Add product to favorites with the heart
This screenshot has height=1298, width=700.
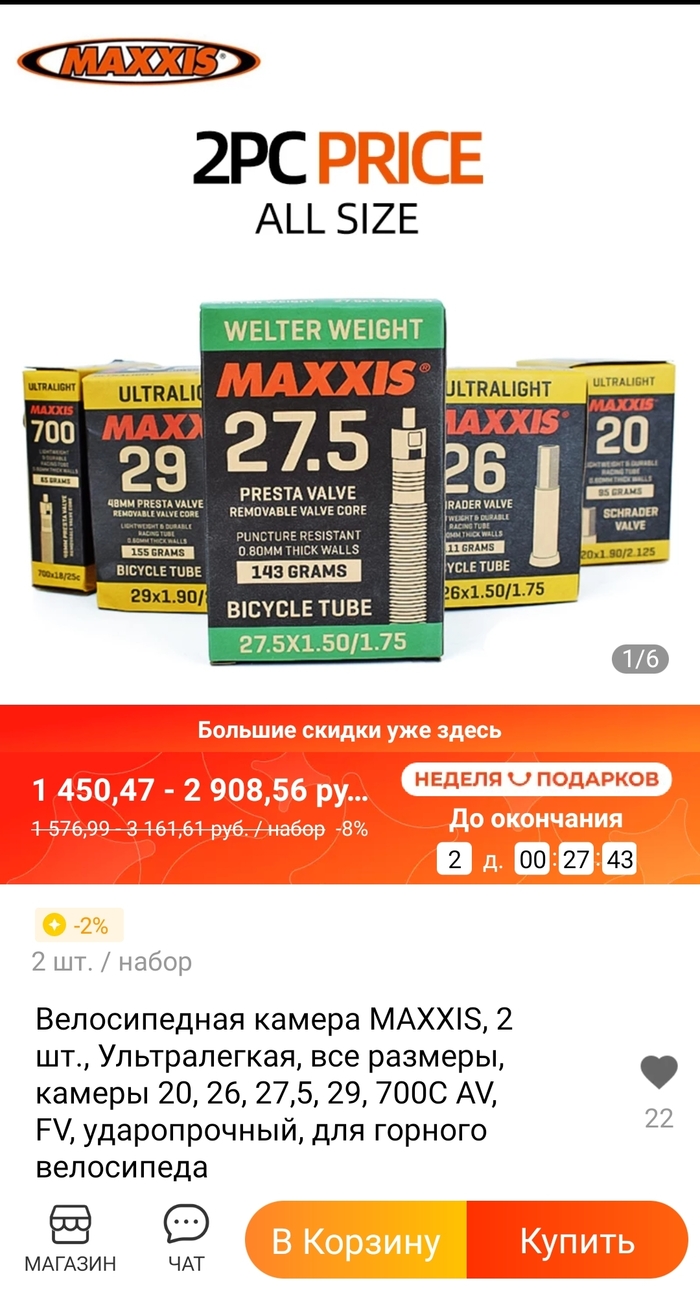click(x=659, y=1073)
